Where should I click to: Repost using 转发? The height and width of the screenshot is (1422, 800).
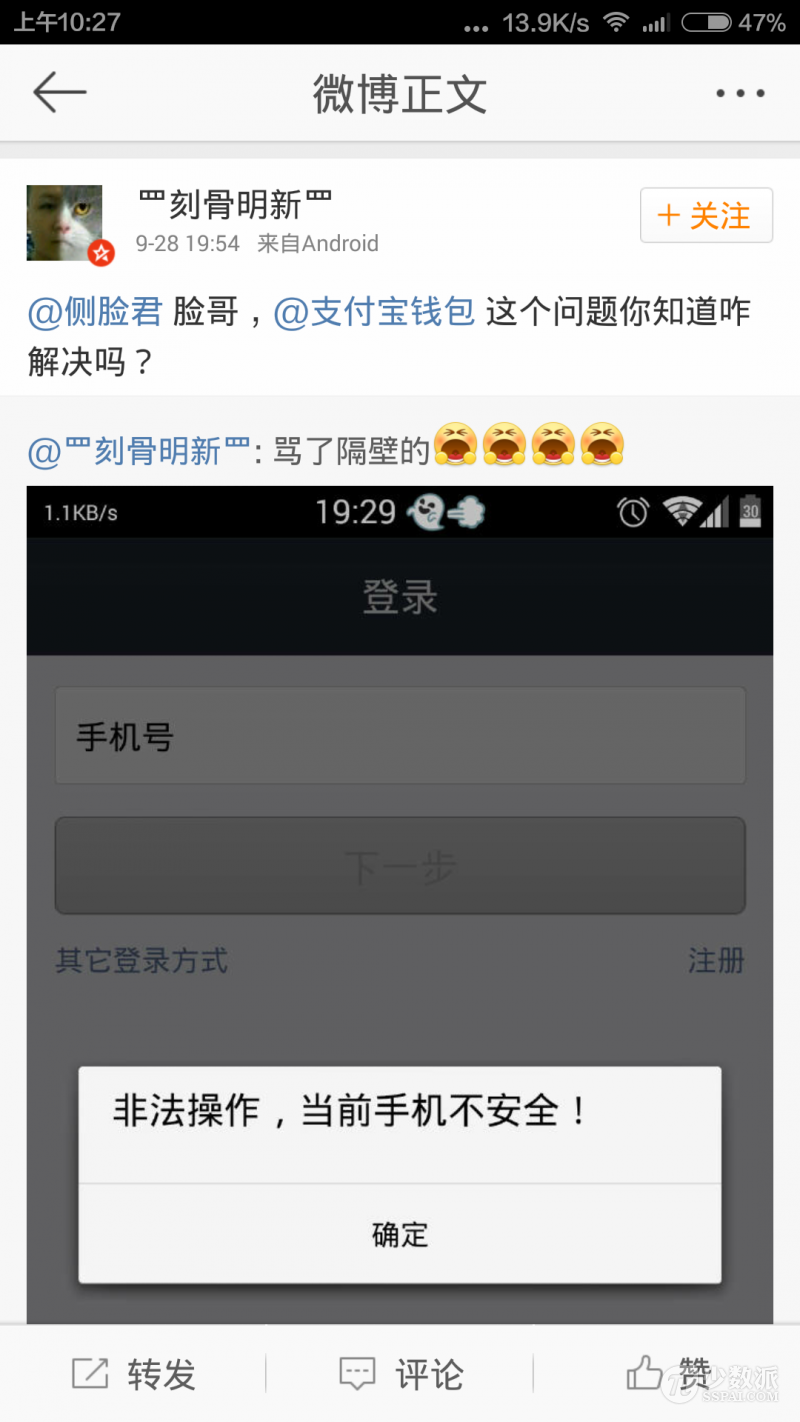(133, 1375)
